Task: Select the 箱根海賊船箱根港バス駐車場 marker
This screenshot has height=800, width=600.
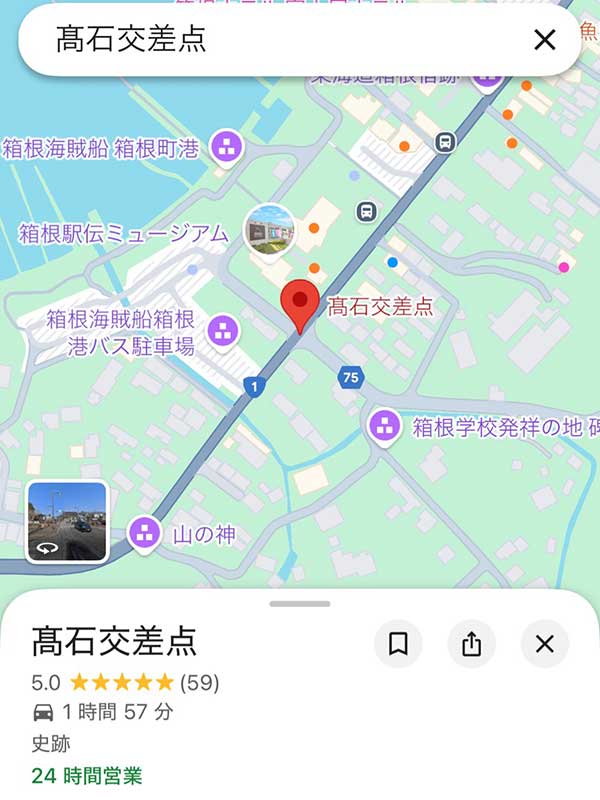Action: click(x=221, y=331)
